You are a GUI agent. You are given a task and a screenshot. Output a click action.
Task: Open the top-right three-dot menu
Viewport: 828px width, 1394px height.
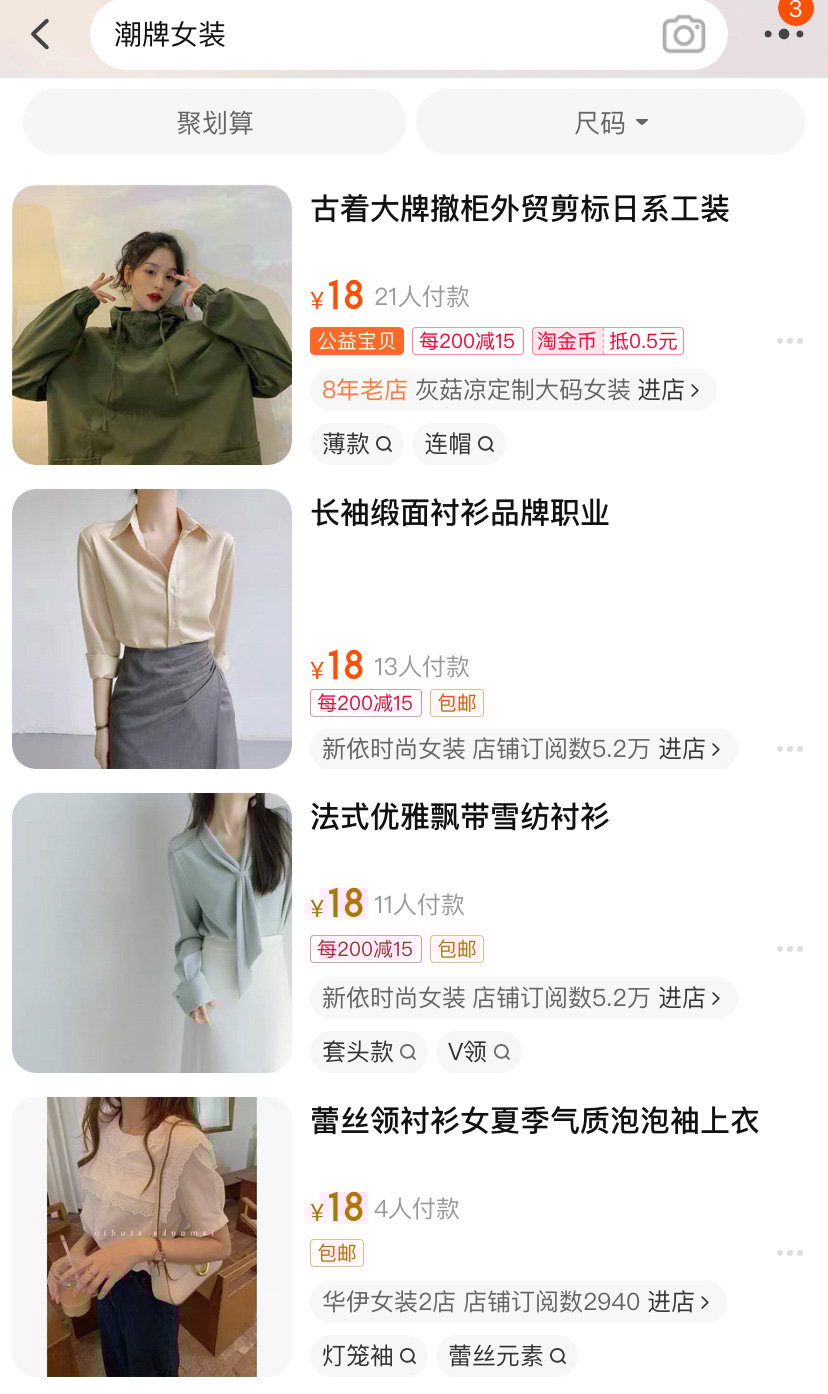click(783, 34)
